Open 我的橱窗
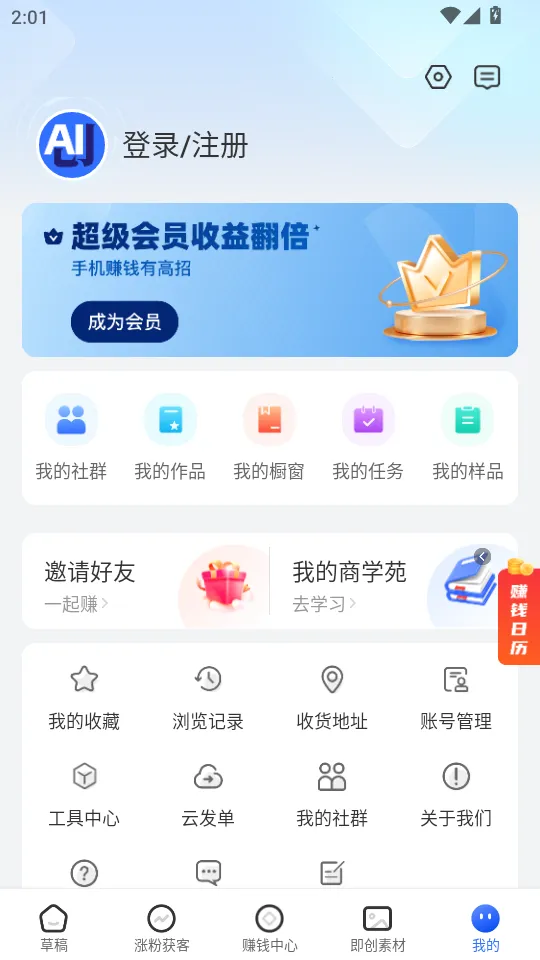Image resolution: width=540 pixels, height=960 pixels. pos(269,437)
